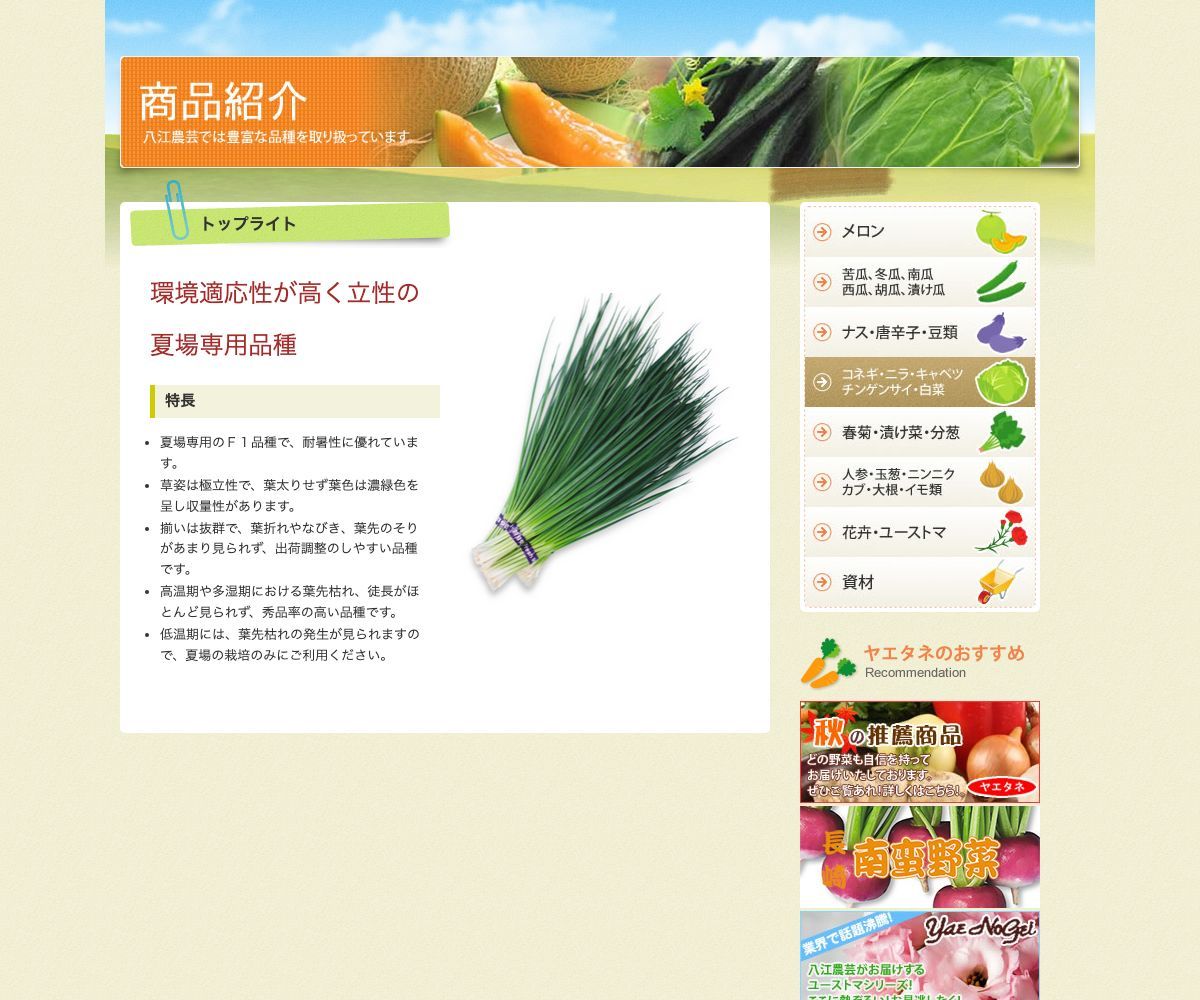Go to the 春菊・漬け菜・分葱 category
This screenshot has width=1200, height=1000.
tap(918, 432)
